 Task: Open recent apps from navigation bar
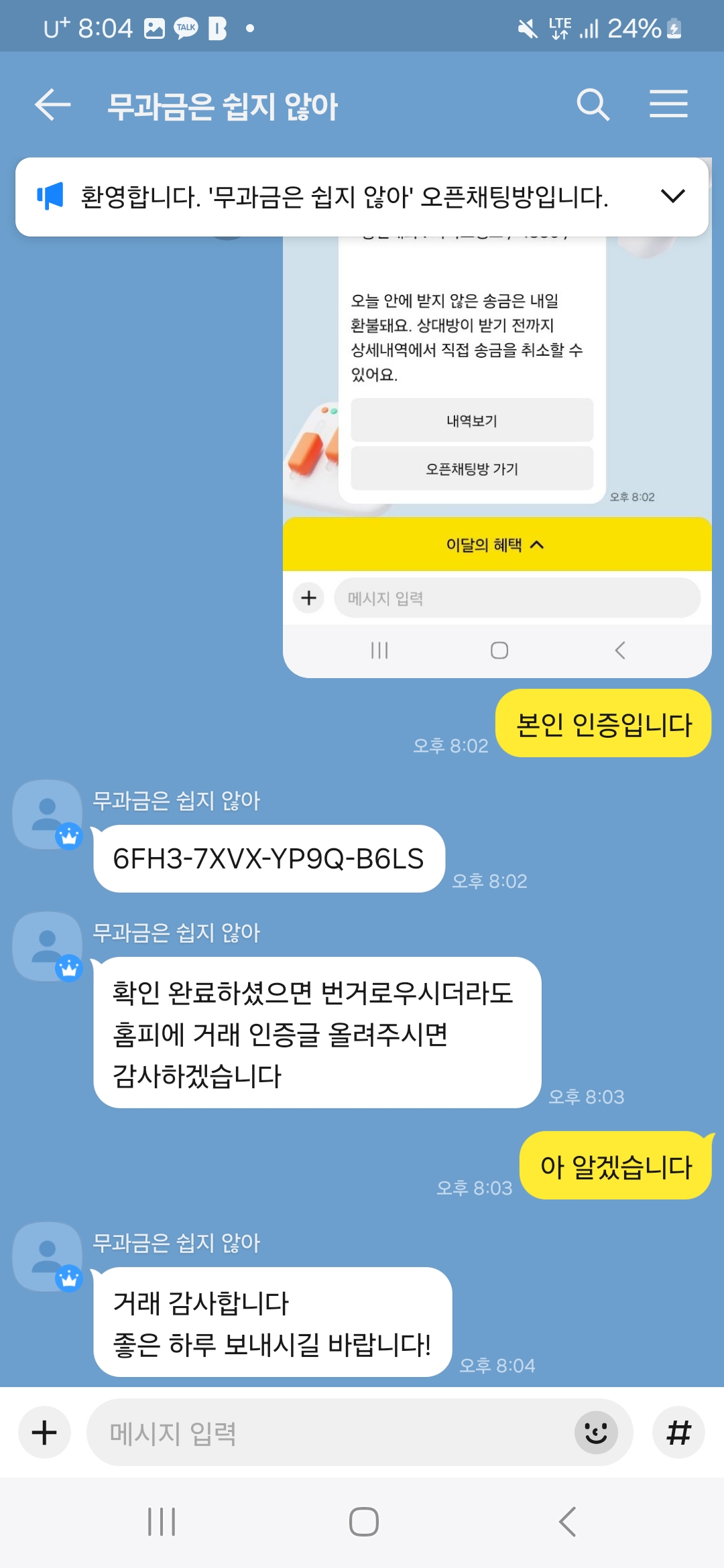161,1521
